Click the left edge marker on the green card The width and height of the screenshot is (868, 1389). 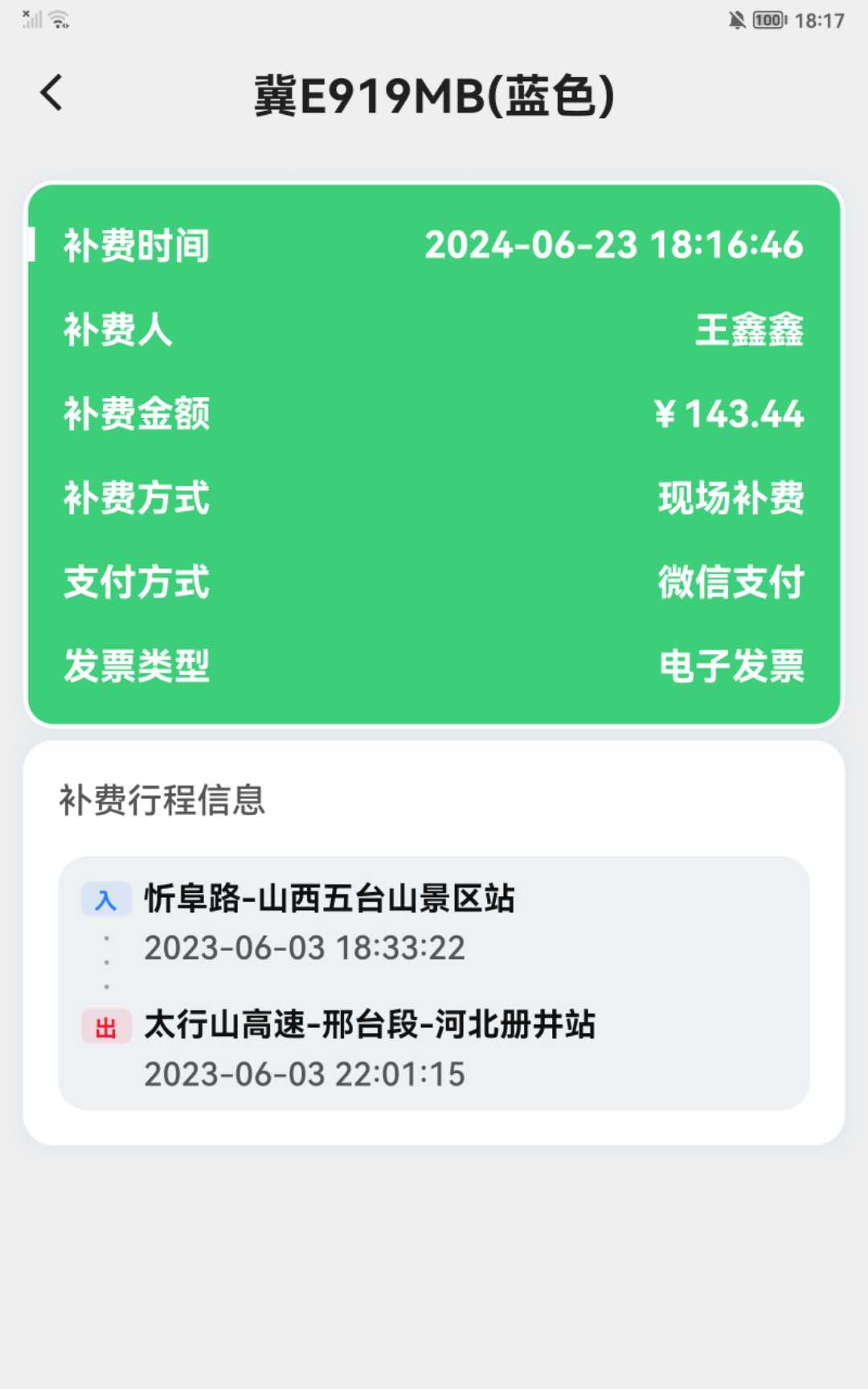31,244
